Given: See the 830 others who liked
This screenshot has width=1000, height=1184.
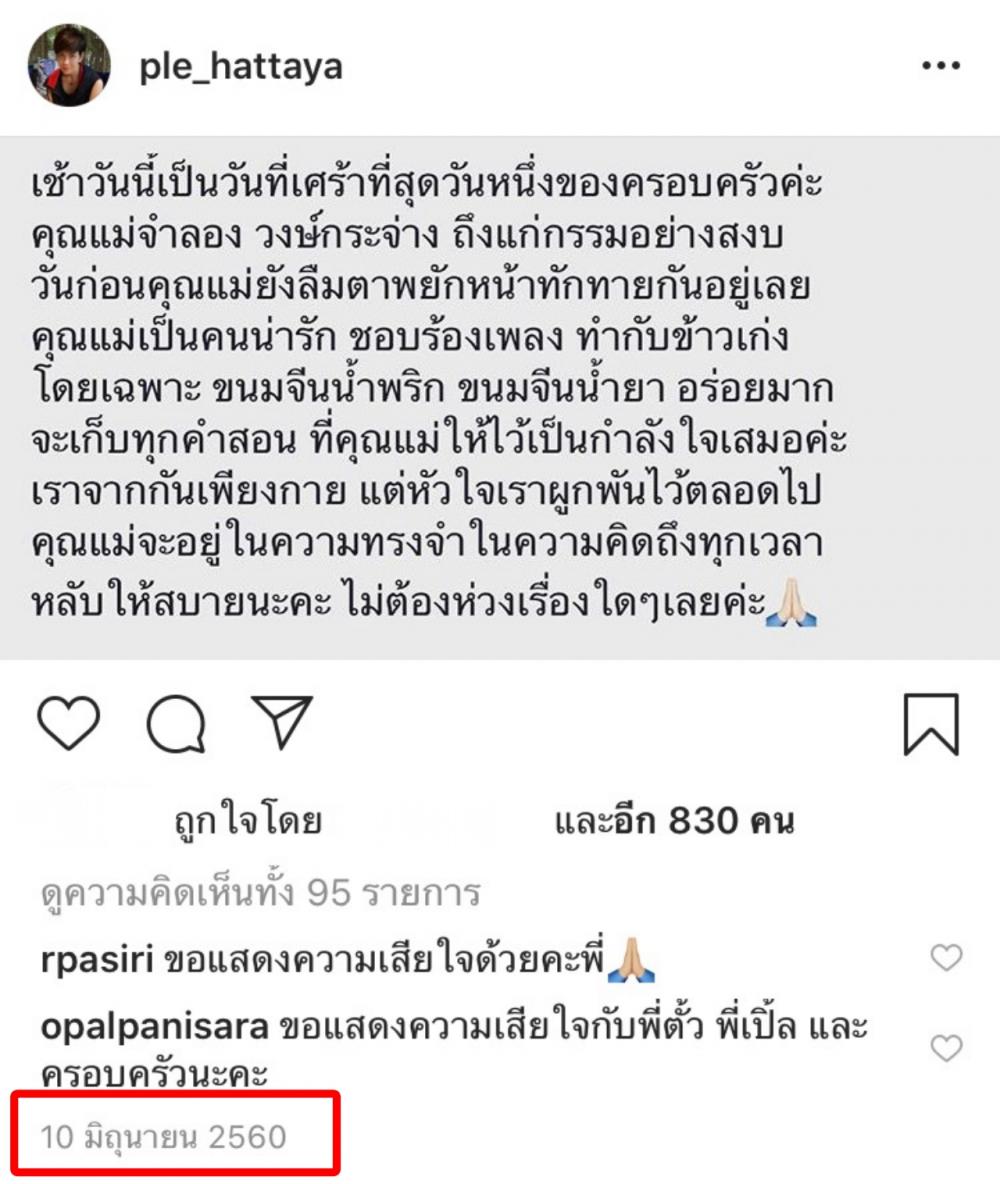Looking at the screenshot, I should [x=675, y=822].
